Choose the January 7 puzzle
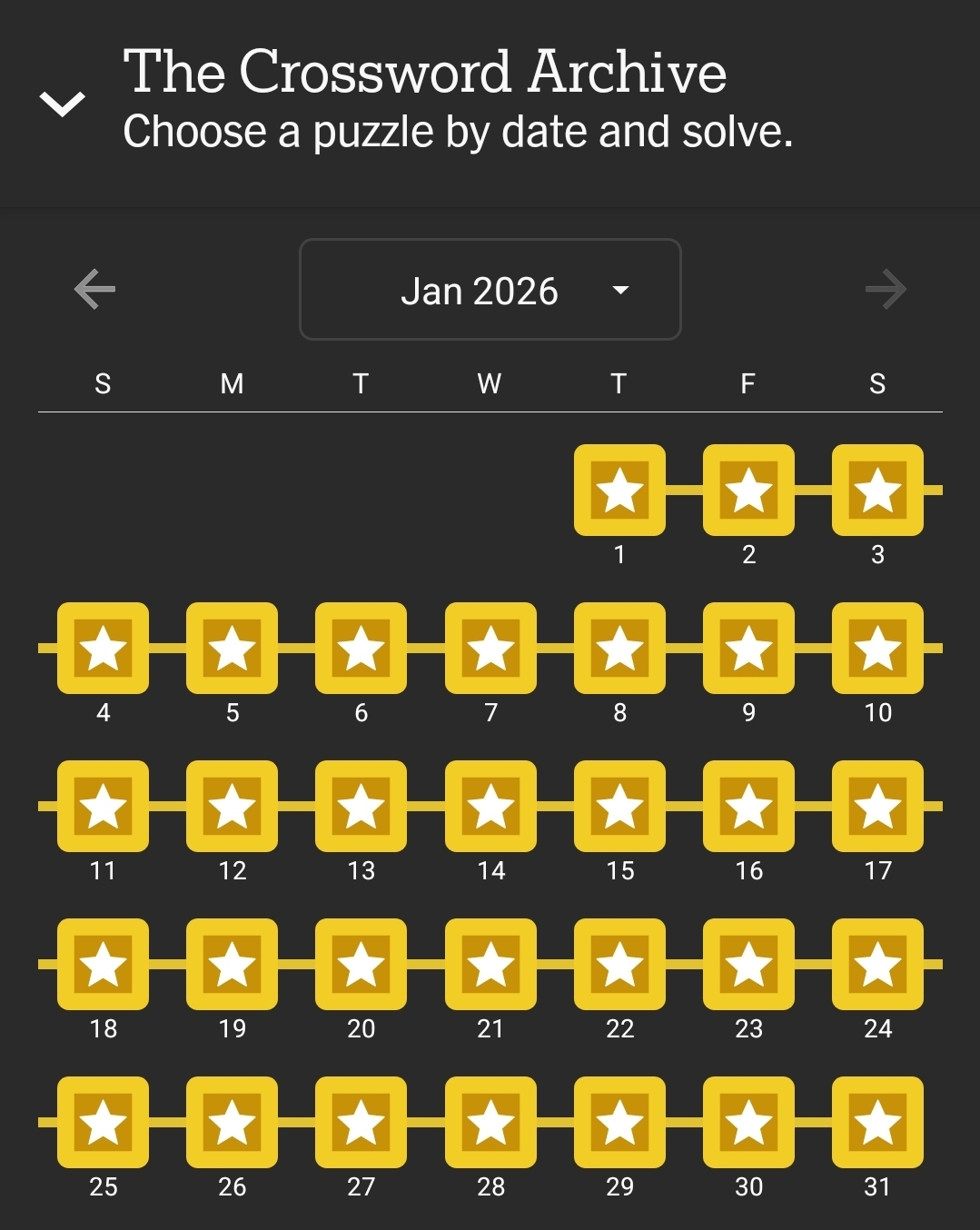 (490, 649)
